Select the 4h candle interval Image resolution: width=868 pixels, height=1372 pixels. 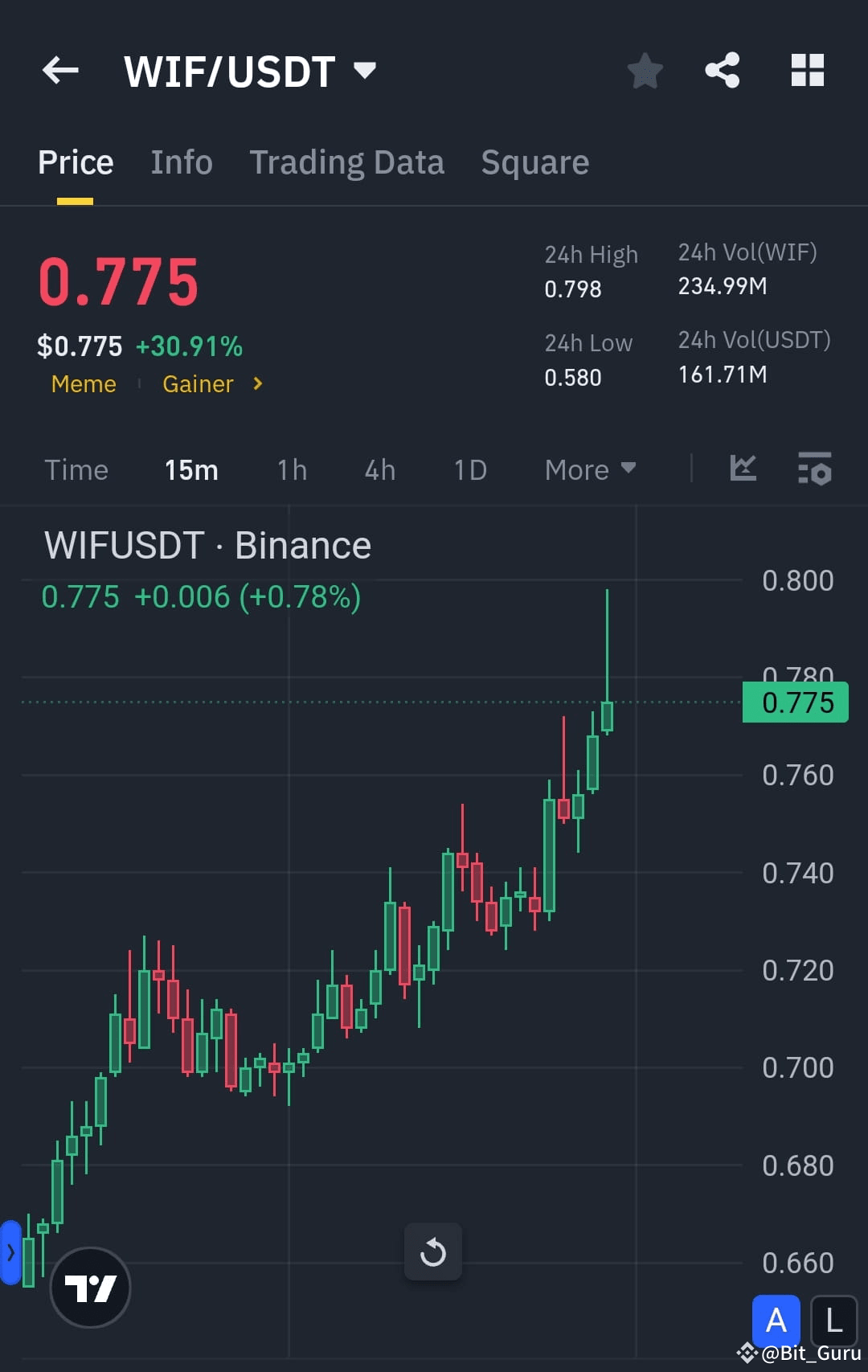379,469
